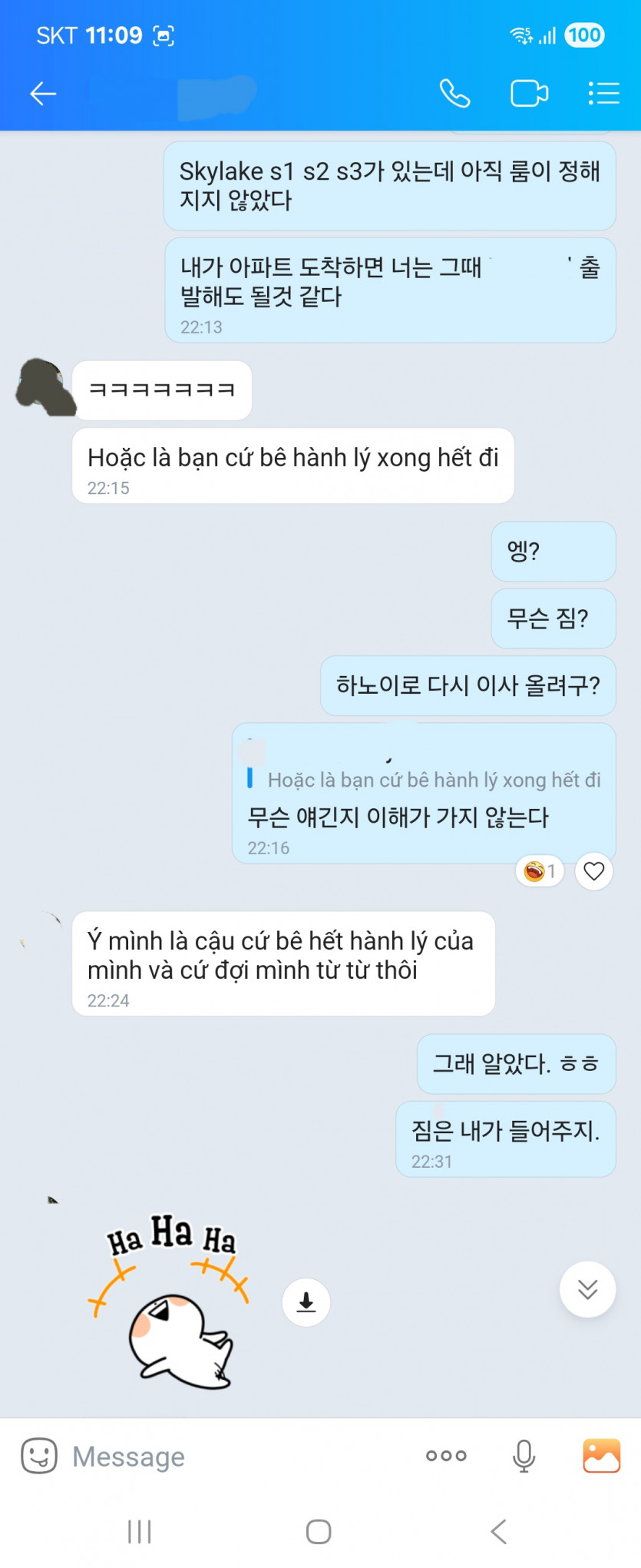Download the Ha Ha Ha sticker

coord(306,1302)
